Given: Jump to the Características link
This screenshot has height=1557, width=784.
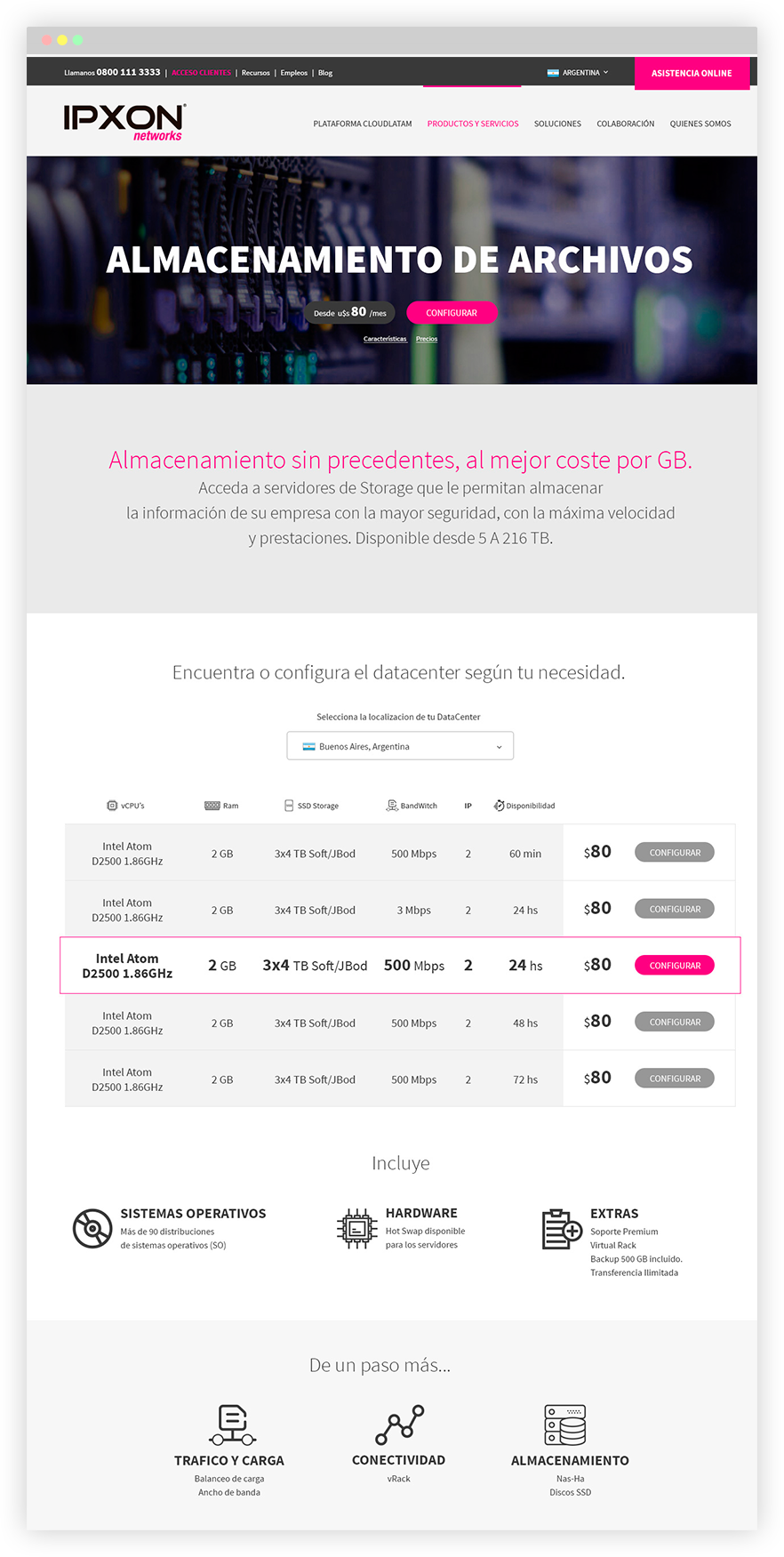Looking at the screenshot, I should [385, 339].
